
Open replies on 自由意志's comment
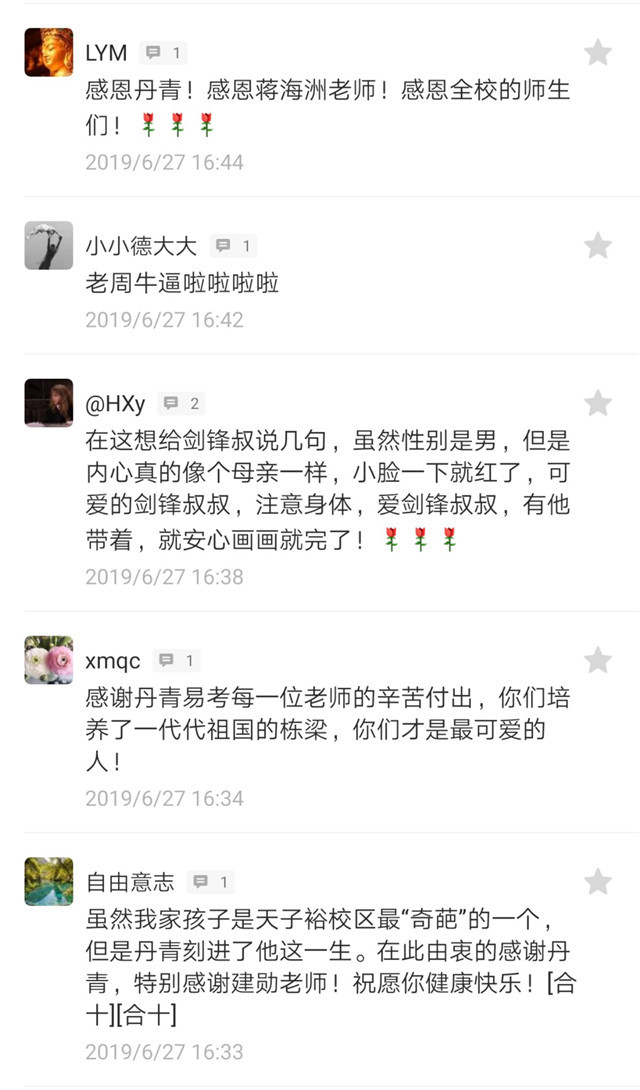(x=212, y=882)
